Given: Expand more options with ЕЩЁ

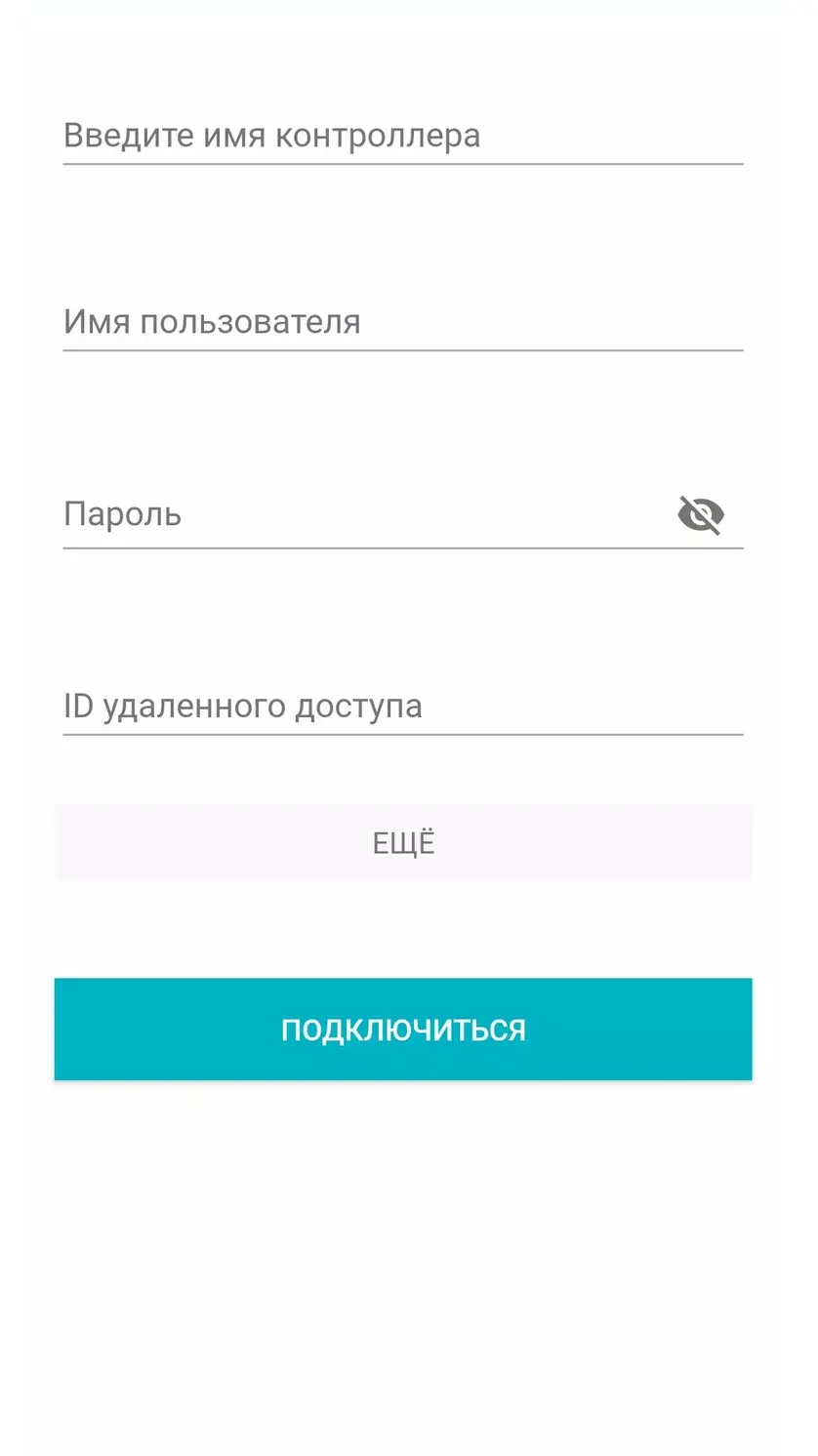Looking at the screenshot, I should click(402, 842).
